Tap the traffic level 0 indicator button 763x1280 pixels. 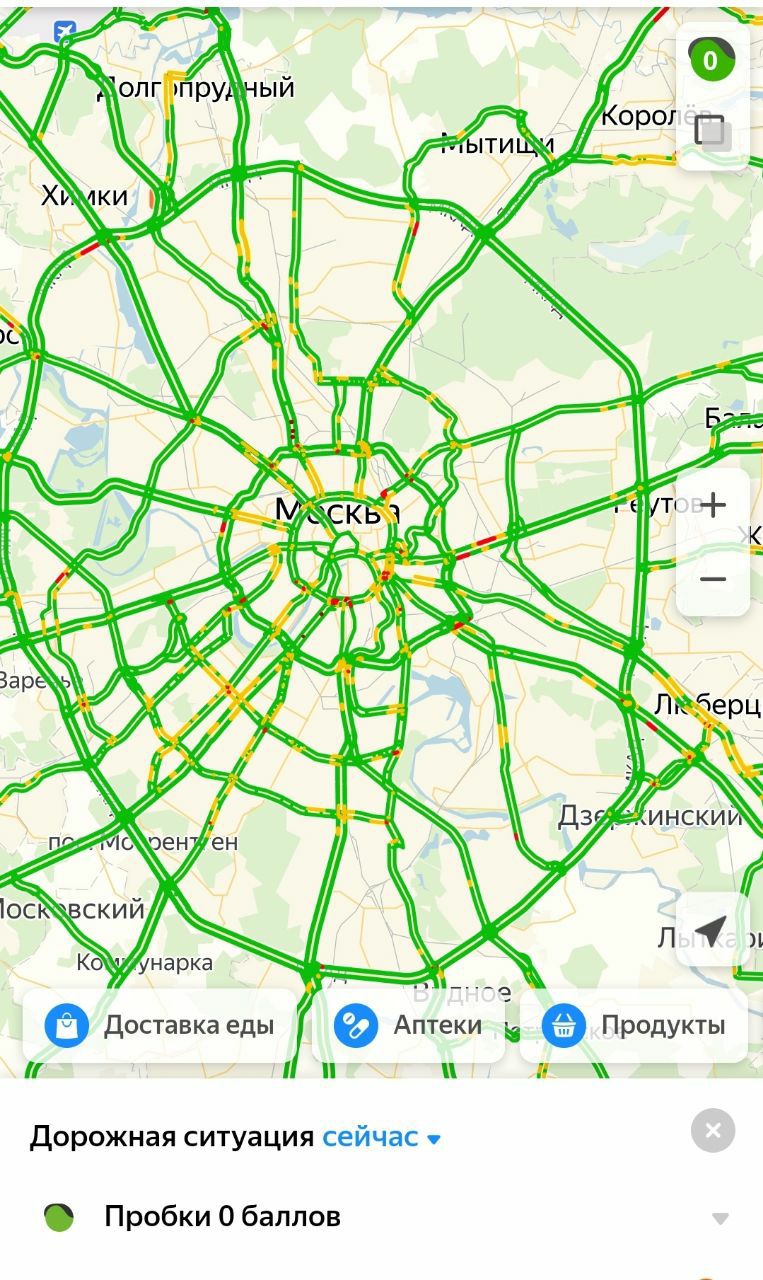[x=711, y=61]
